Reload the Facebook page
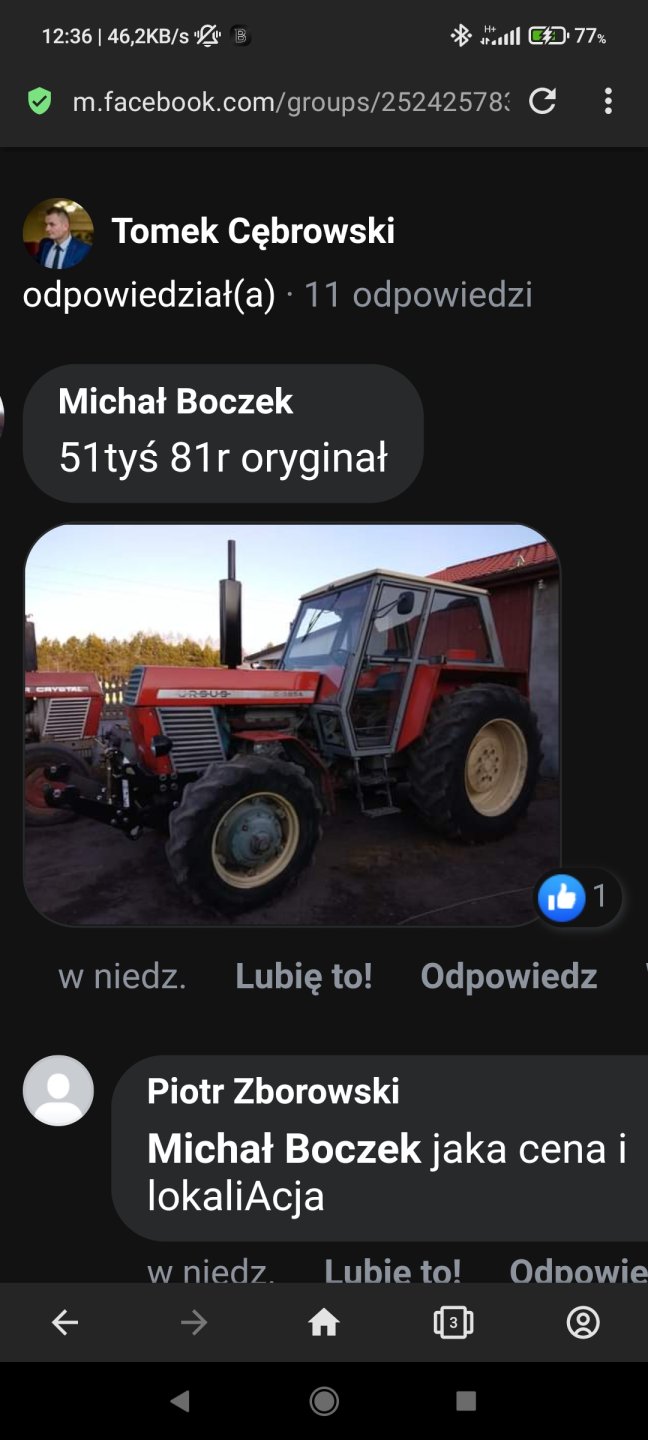Screen dimensions: 648x1440 542,101
